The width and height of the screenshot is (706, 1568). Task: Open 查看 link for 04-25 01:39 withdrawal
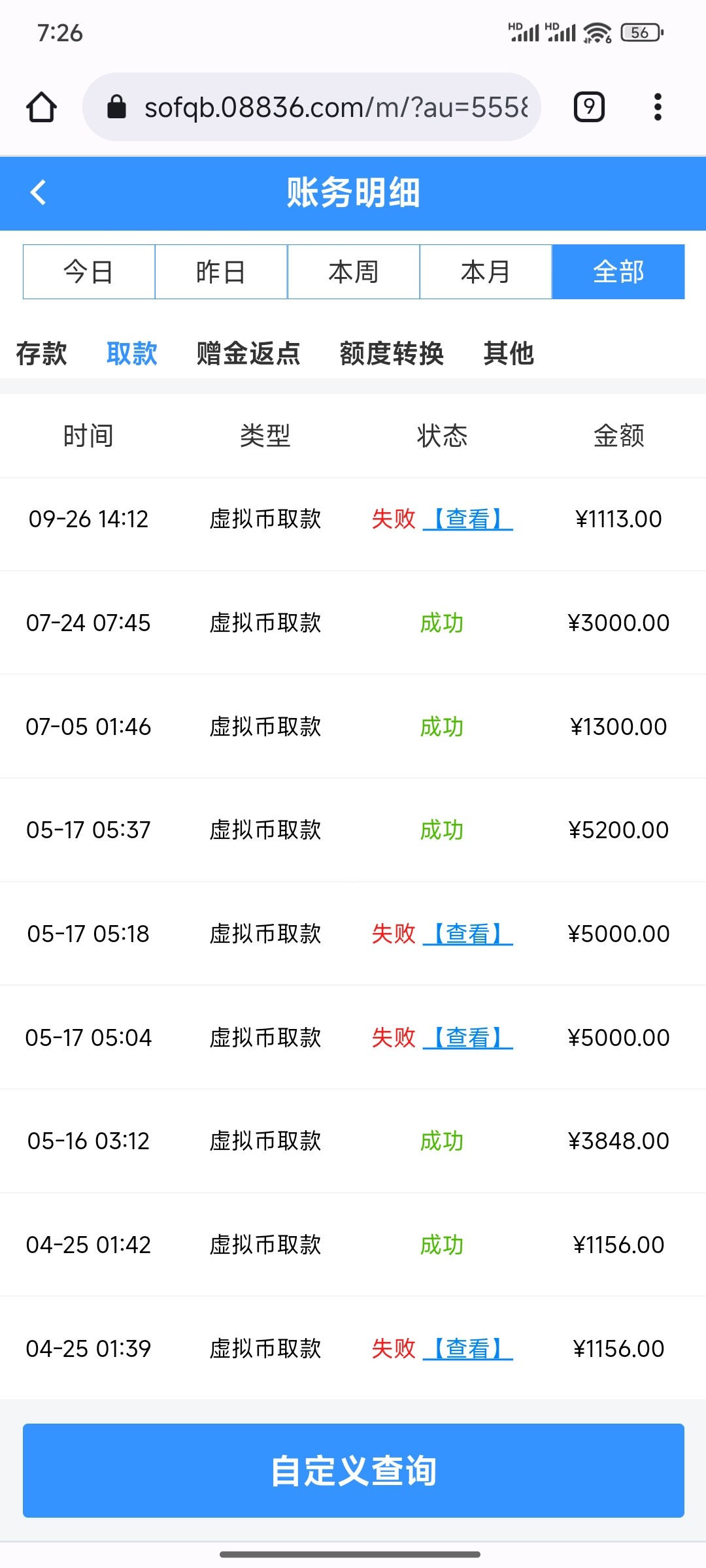[x=468, y=1348]
